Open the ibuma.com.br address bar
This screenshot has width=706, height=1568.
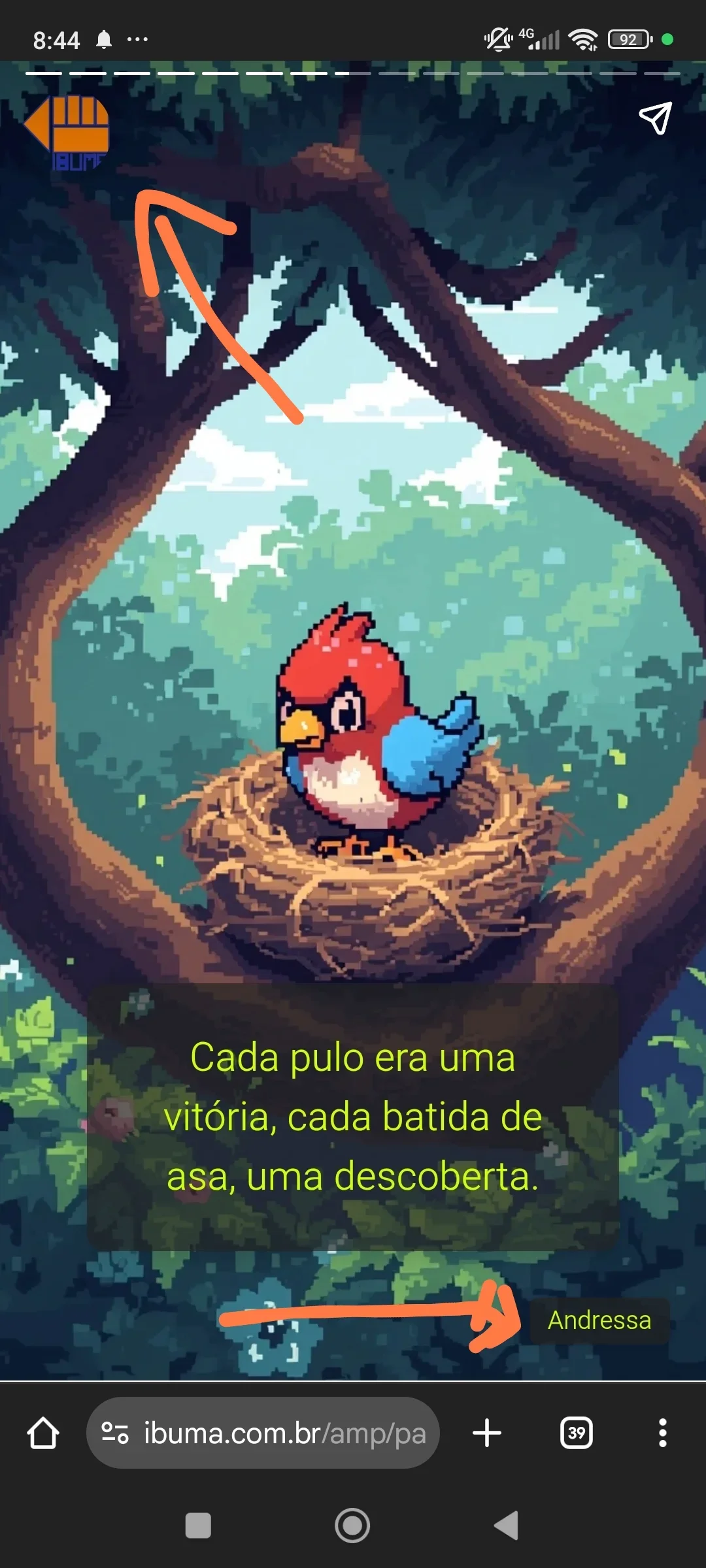tap(284, 1433)
